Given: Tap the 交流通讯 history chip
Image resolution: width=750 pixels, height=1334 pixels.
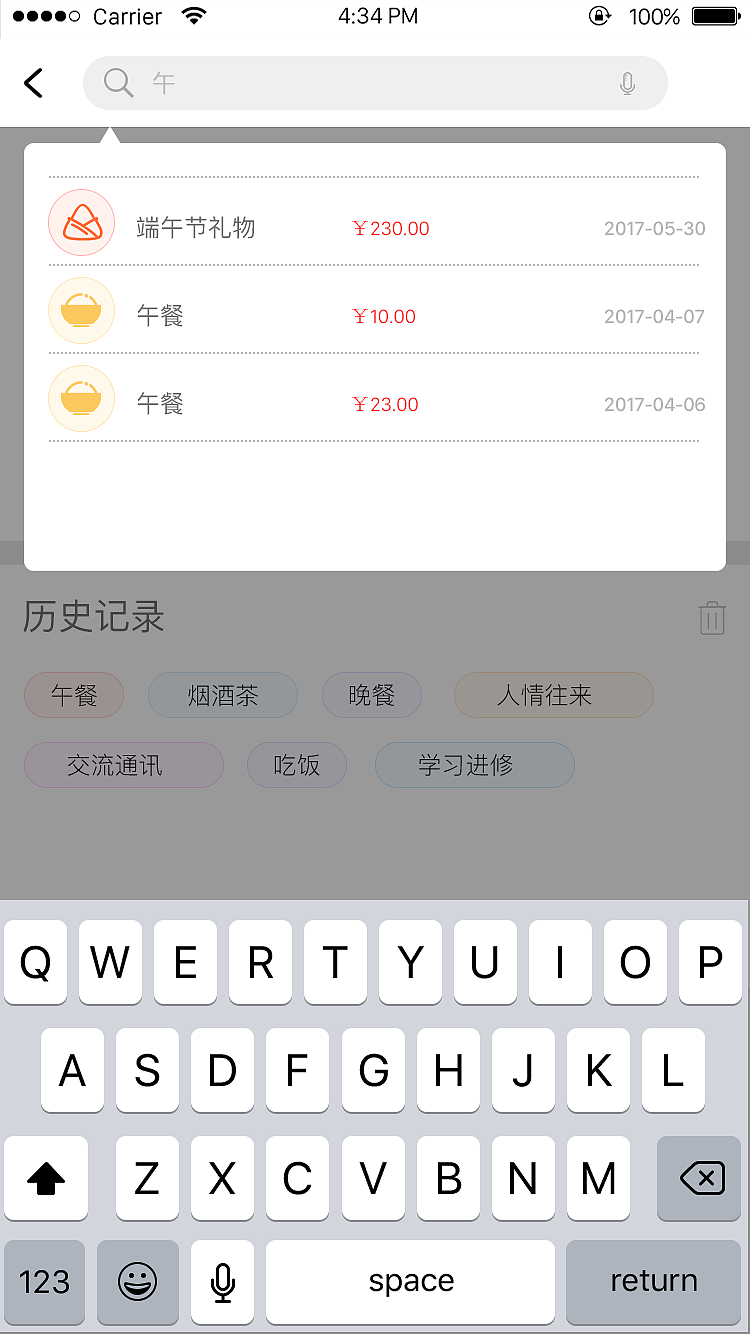Looking at the screenshot, I should pos(124,765).
